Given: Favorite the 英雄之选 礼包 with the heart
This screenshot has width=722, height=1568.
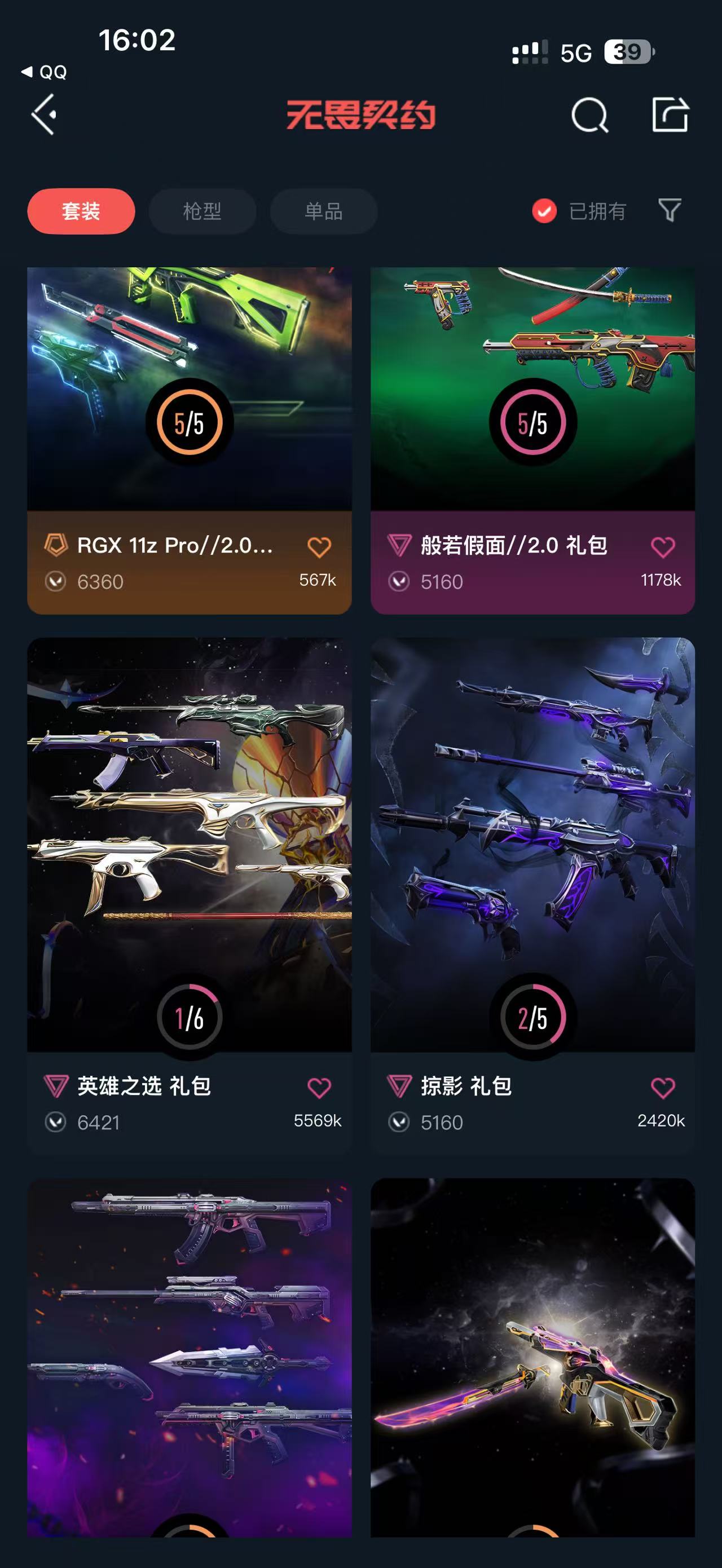Looking at the screenshot, I should (x=319, y=1087).
